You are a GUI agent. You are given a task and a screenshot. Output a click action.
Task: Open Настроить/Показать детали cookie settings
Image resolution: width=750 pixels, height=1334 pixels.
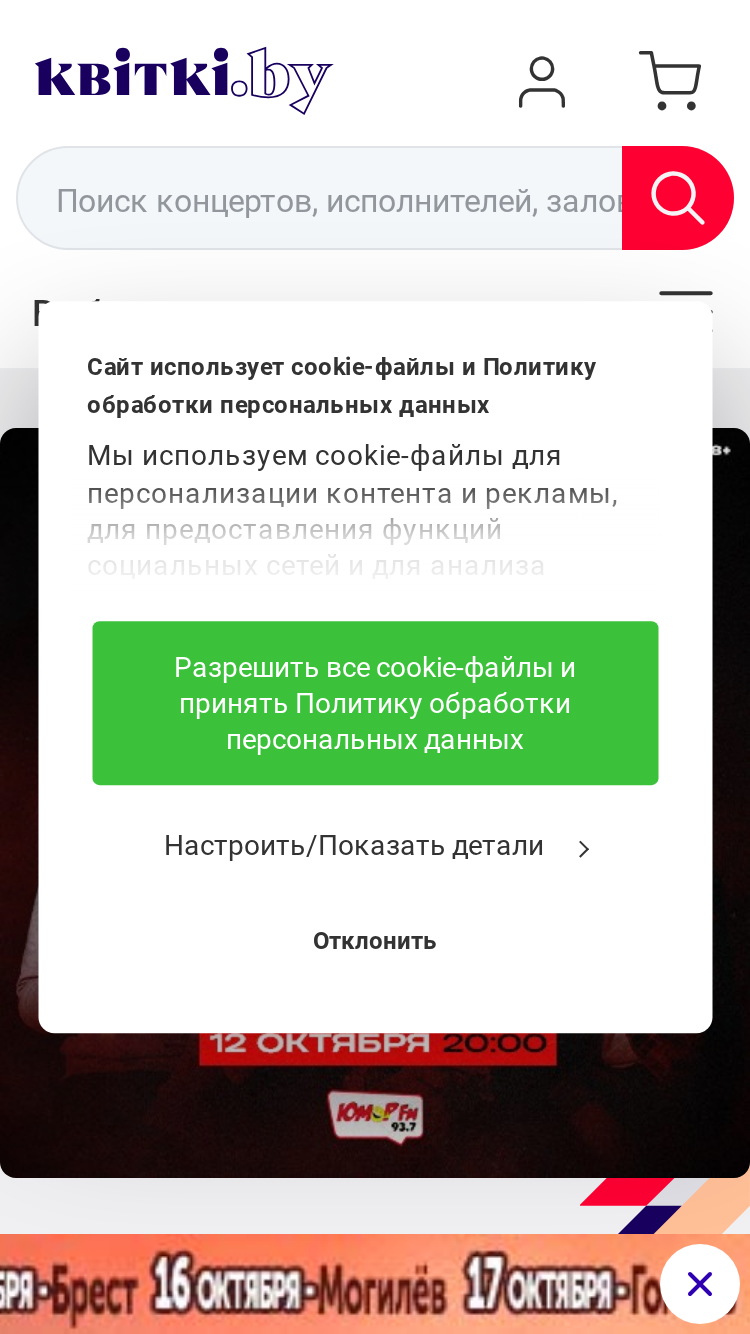coord(376,846)
